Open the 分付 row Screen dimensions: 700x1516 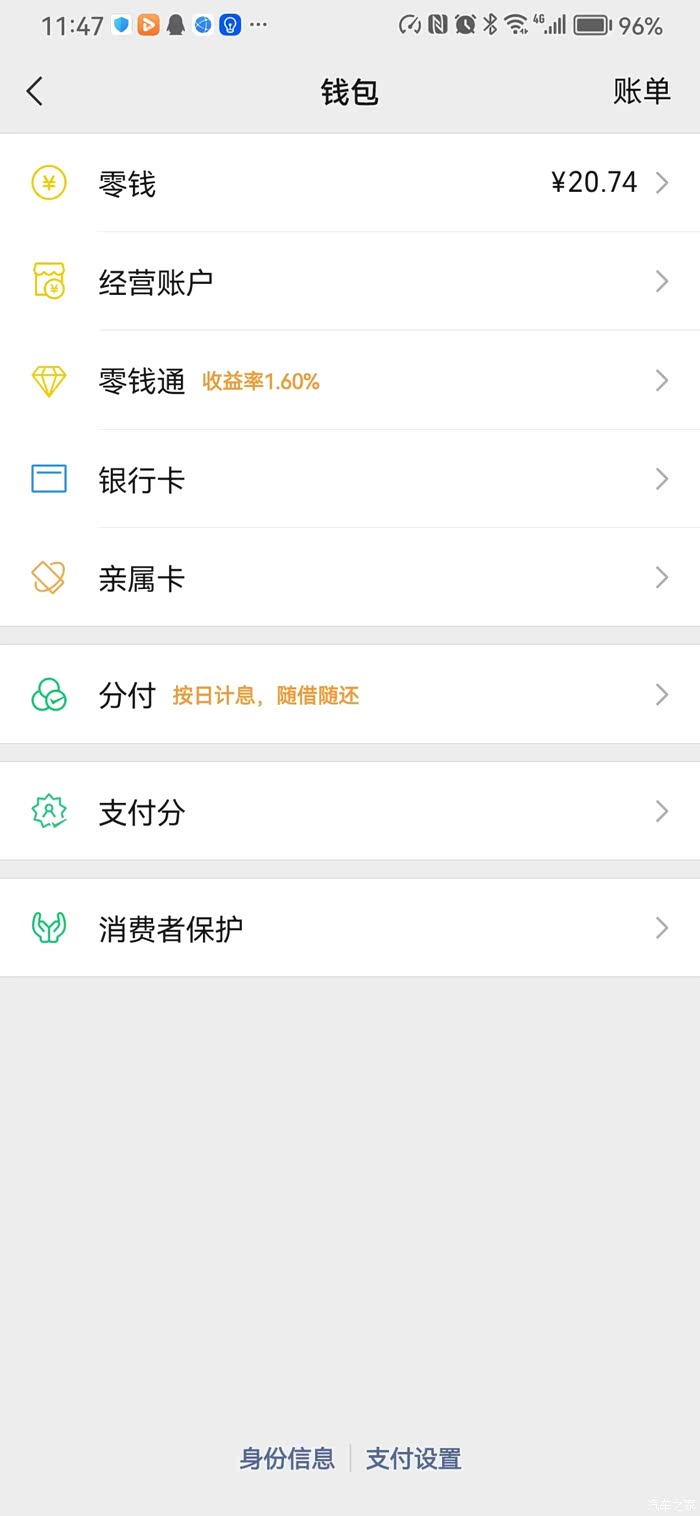pyautogui.click(x=350, y=695)
